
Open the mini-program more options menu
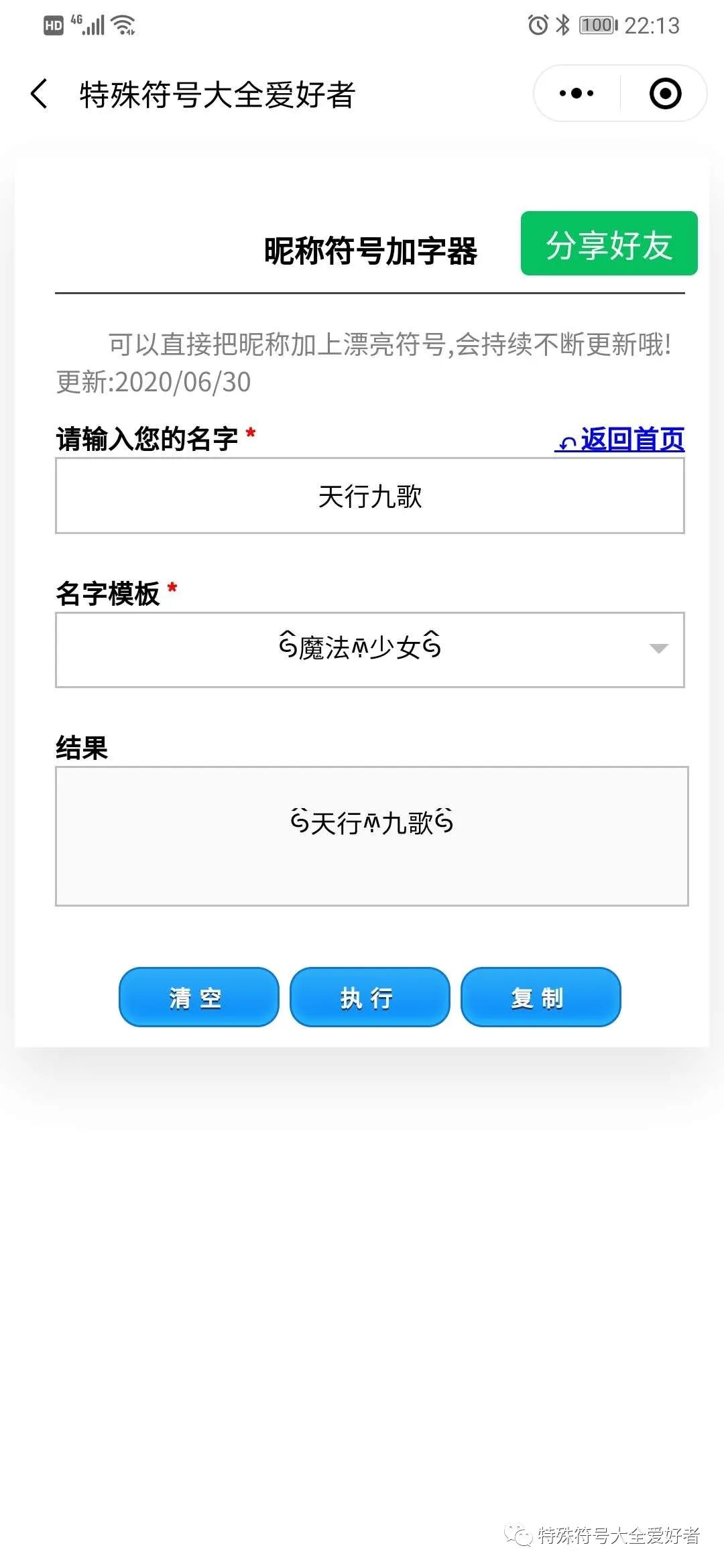coord(575,94)
